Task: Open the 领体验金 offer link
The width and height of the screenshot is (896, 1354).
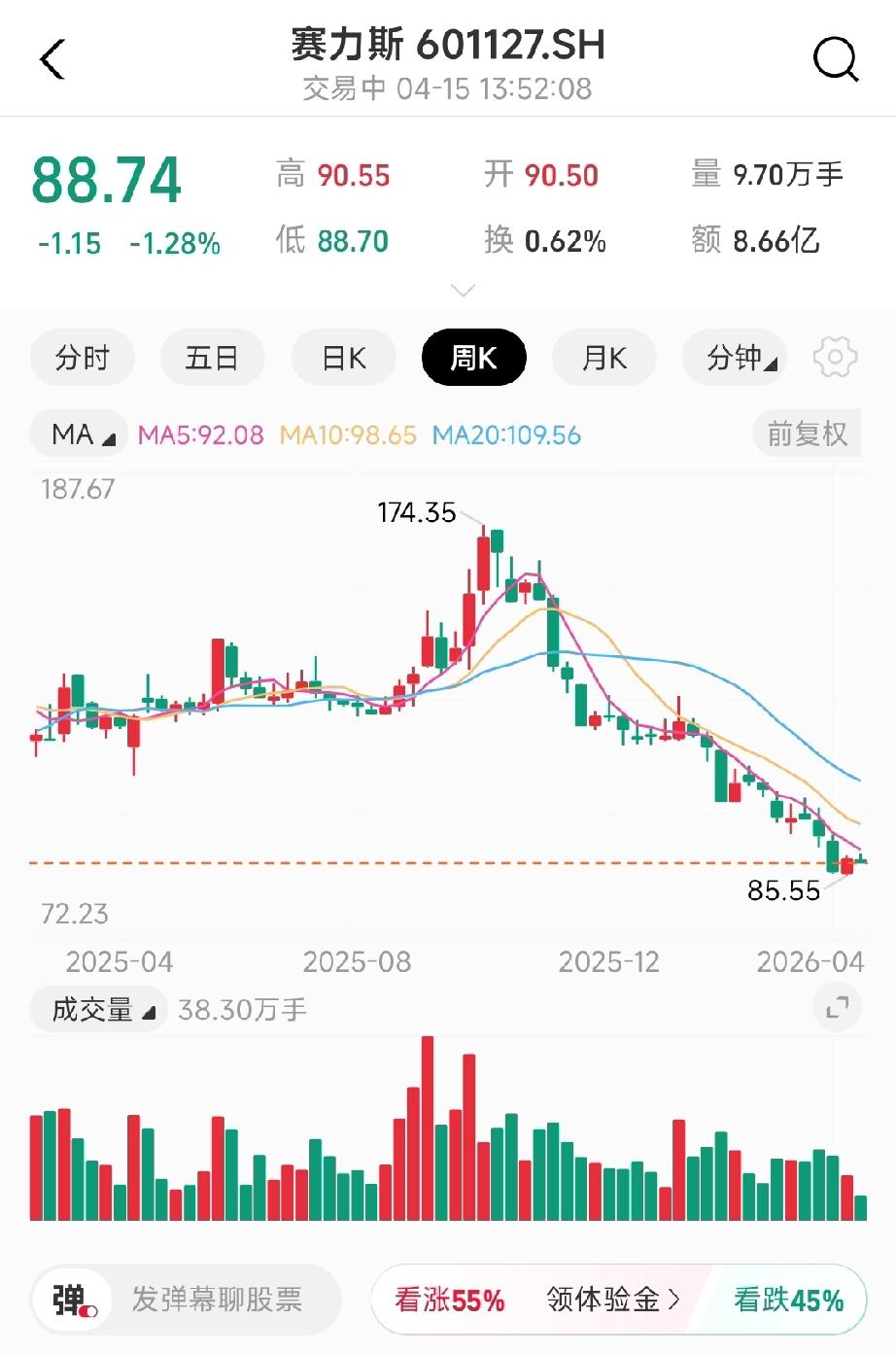Action: (x=612, y=1300)
